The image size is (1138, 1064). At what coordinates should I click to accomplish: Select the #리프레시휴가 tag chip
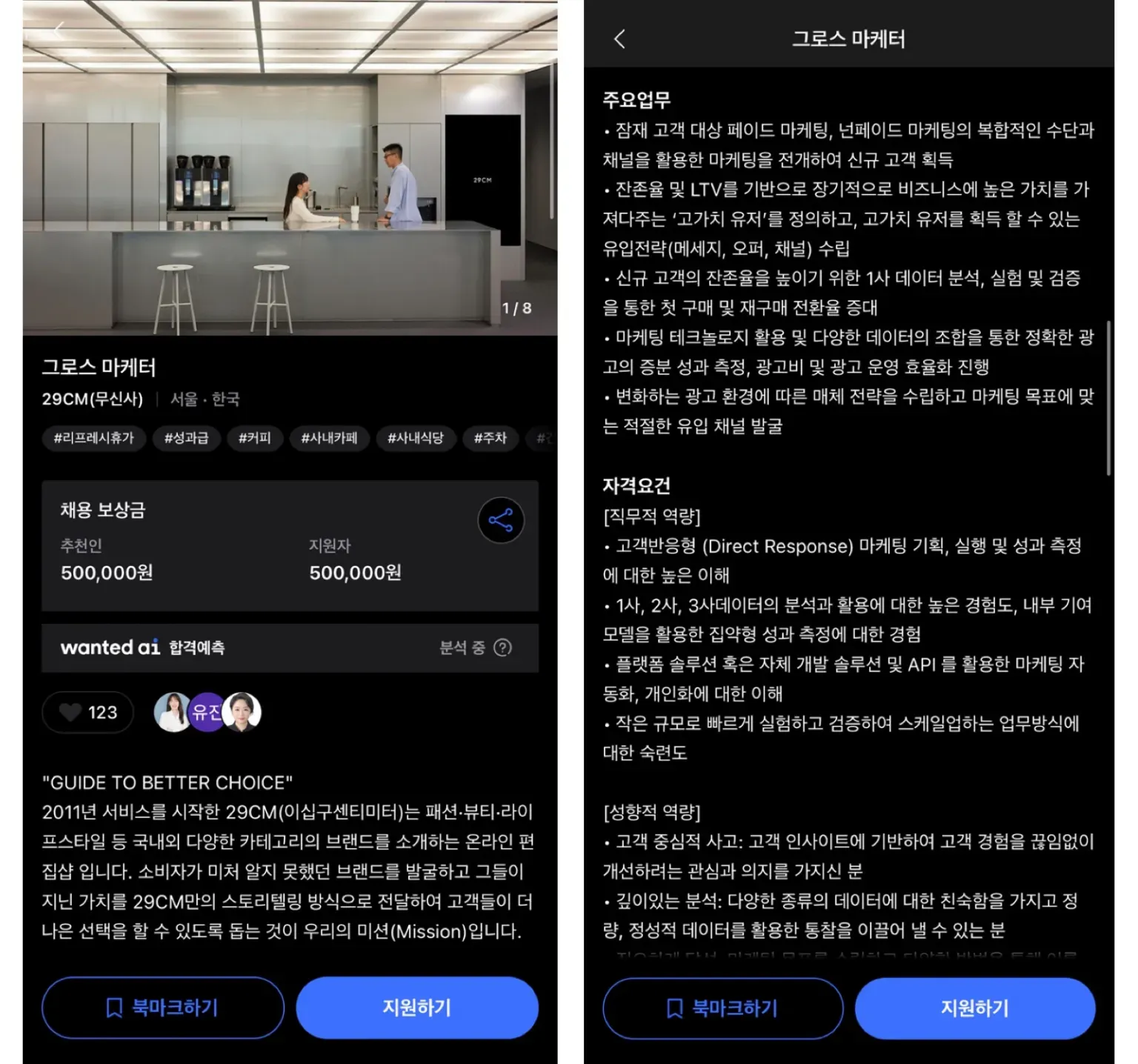click(93, 438)
